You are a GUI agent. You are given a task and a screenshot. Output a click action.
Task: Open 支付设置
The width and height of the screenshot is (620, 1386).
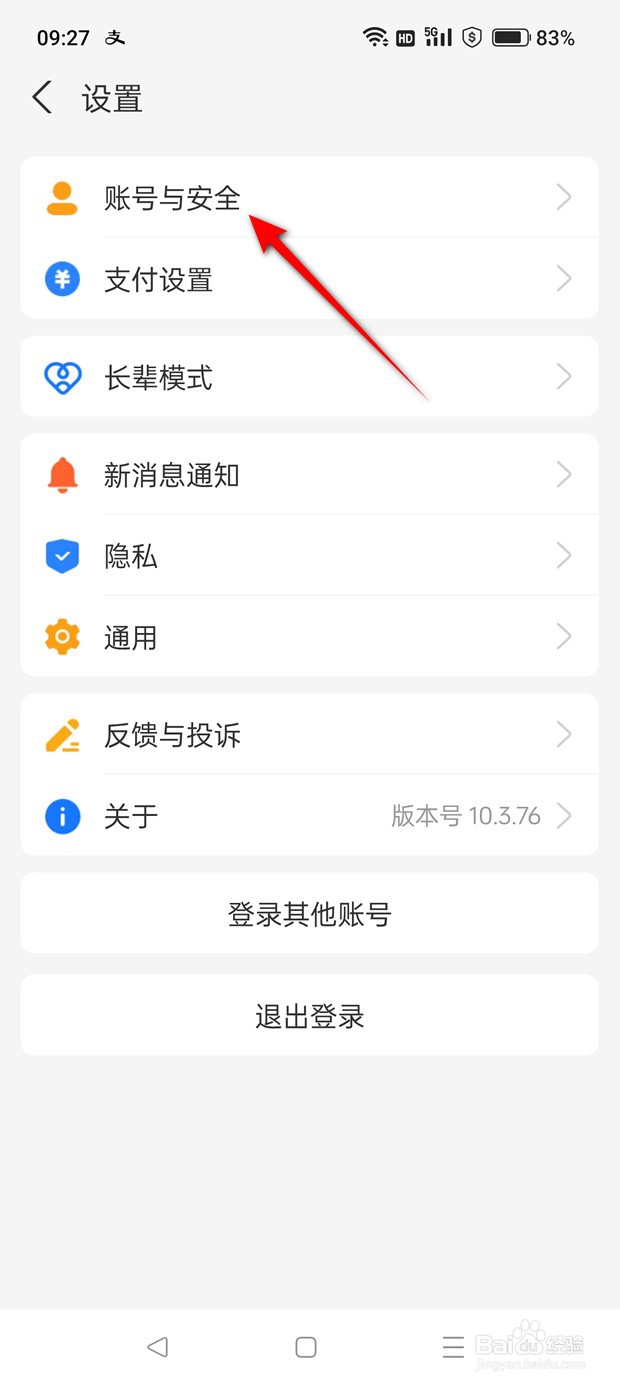[310, 278]
